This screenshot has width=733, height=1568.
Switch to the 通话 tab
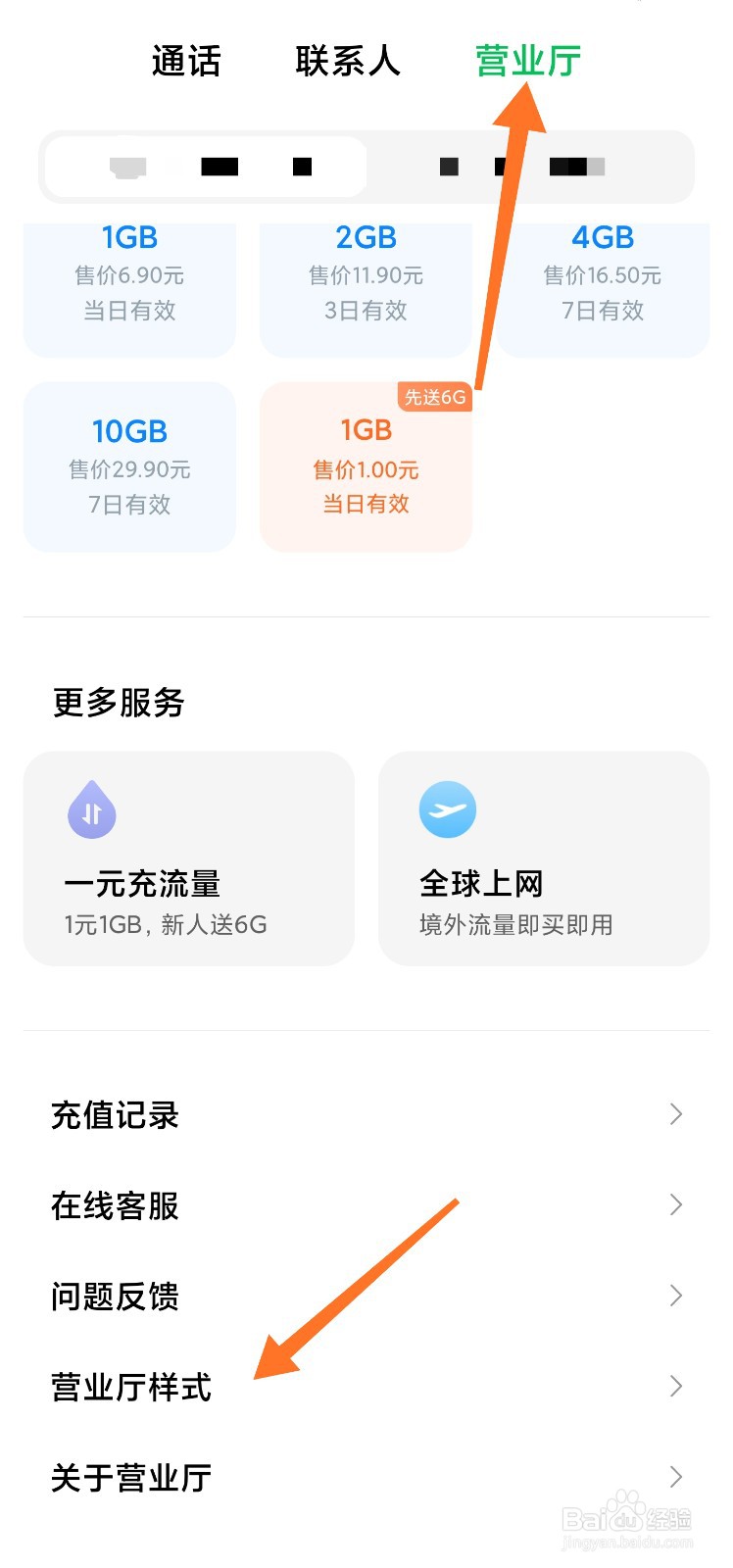point(186,61)
